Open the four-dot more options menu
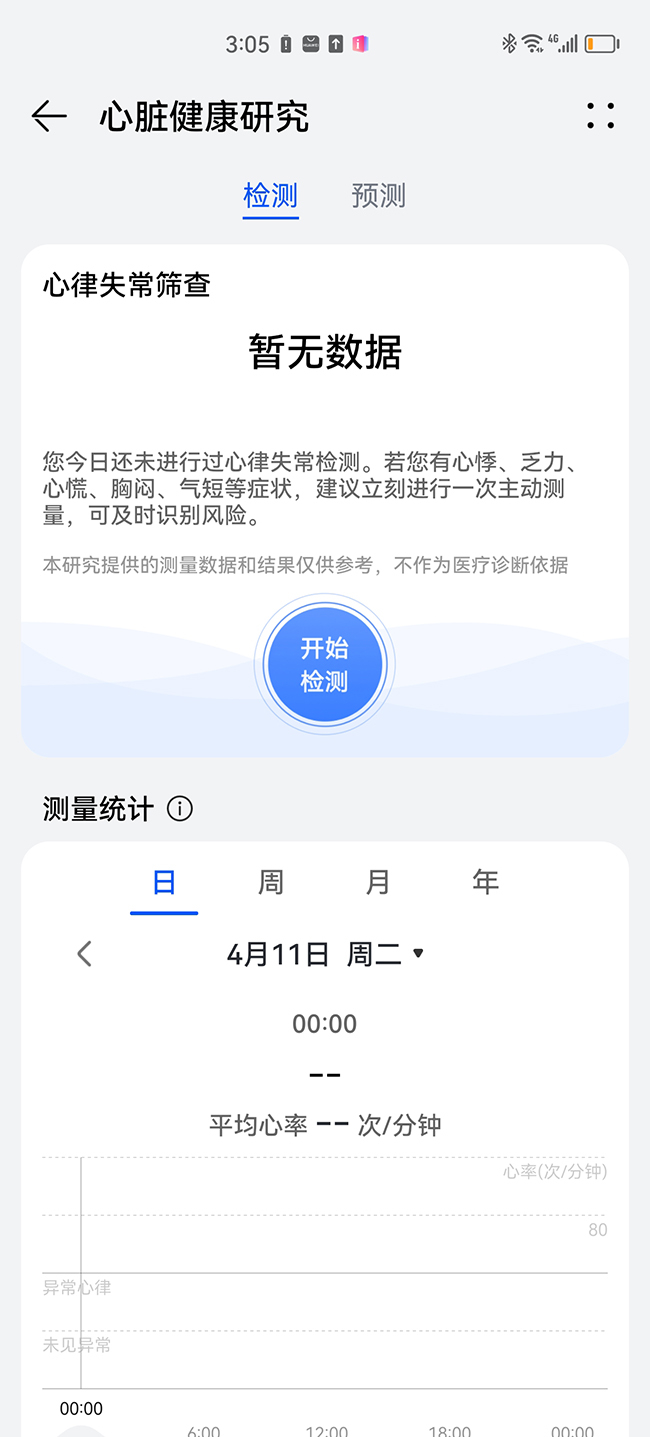The image size is (650, 1437). coord(600,117)
